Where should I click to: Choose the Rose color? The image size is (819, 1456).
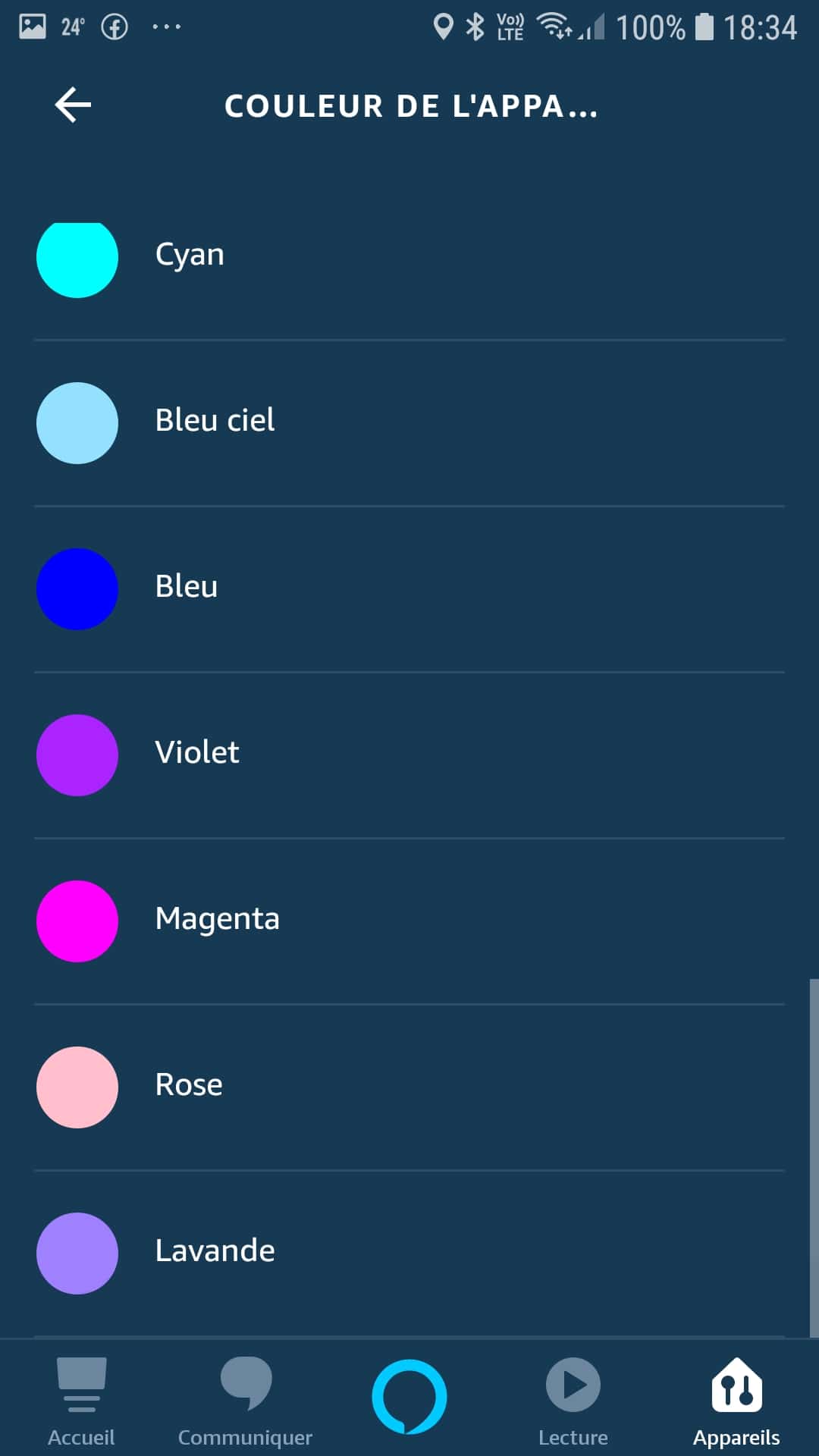(x=409, y=1087)
